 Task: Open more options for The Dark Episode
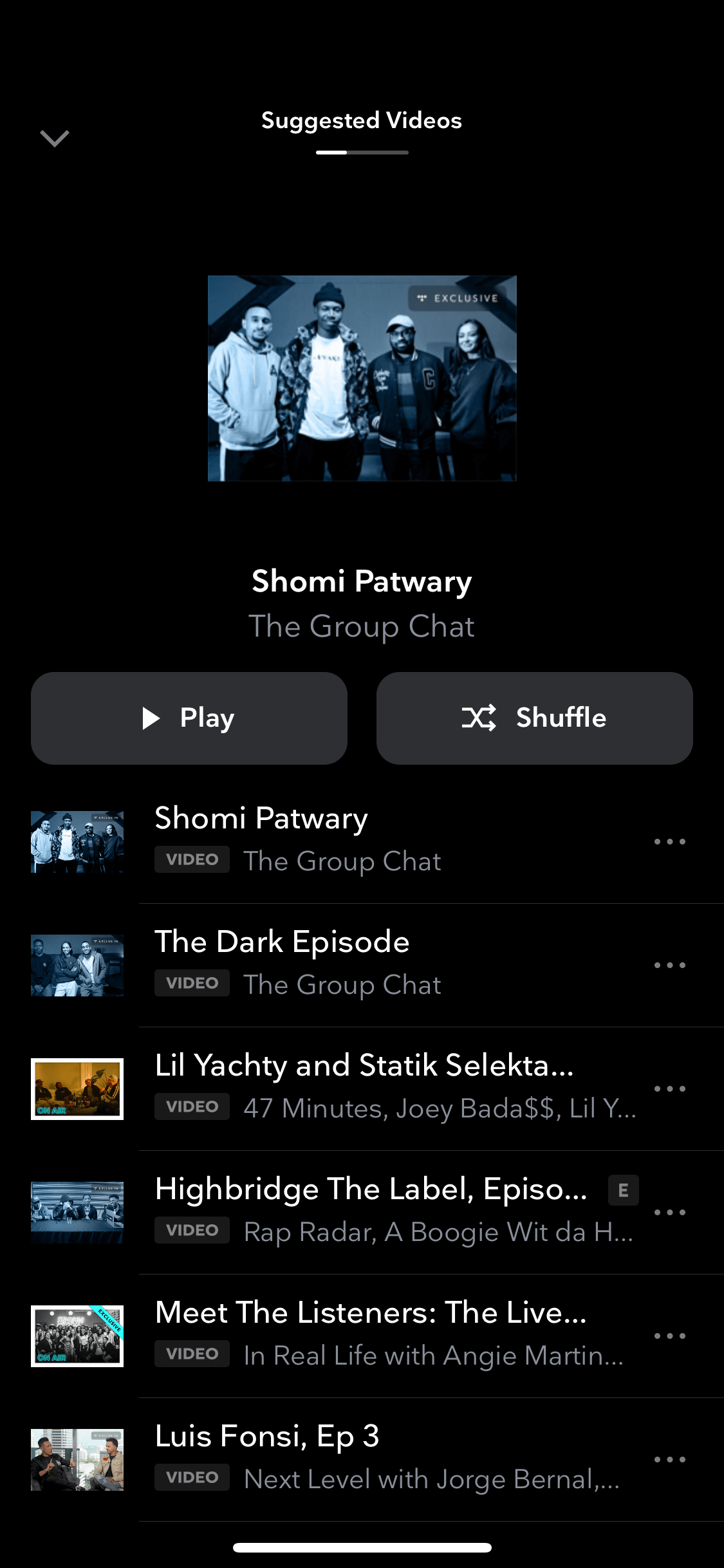(x=670, y=965)
